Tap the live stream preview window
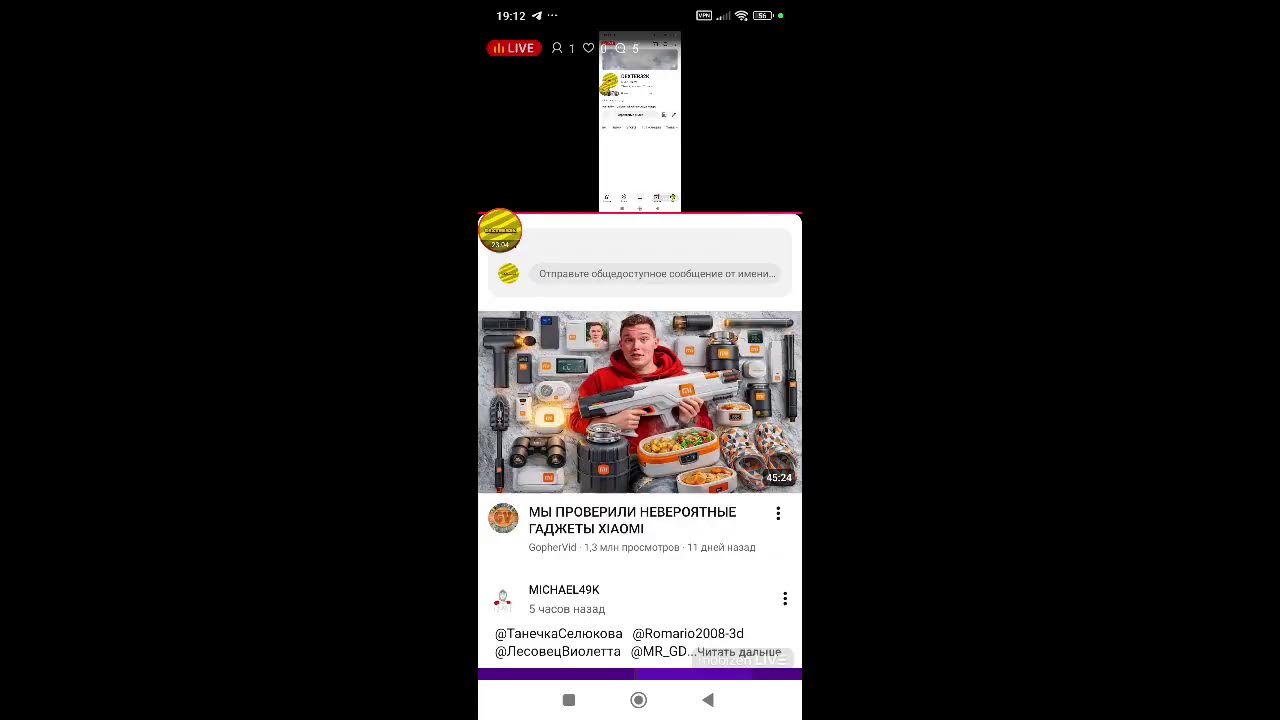Screen dimensions: 1280x720 click(640, 122)
